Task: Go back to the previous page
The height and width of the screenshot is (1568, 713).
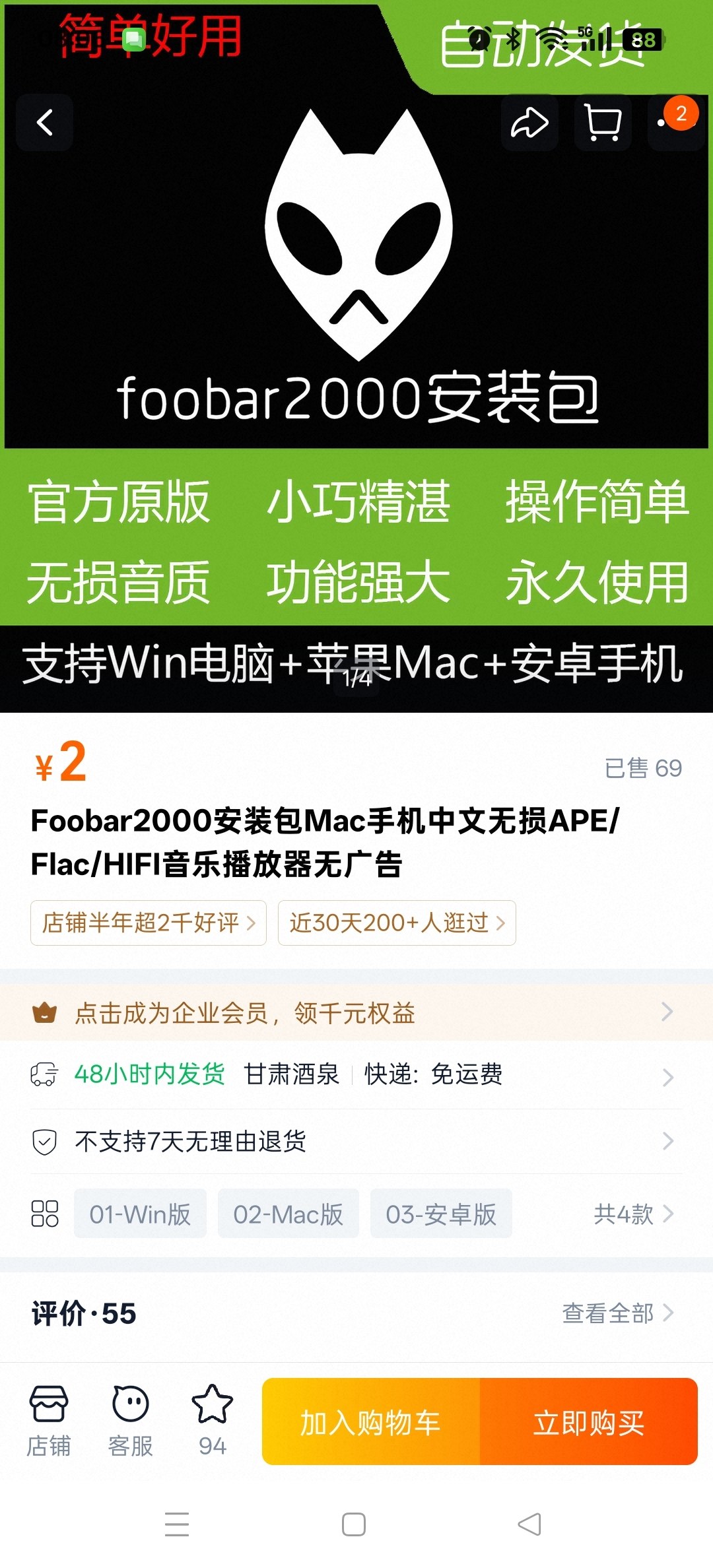Action: (44, 123)
